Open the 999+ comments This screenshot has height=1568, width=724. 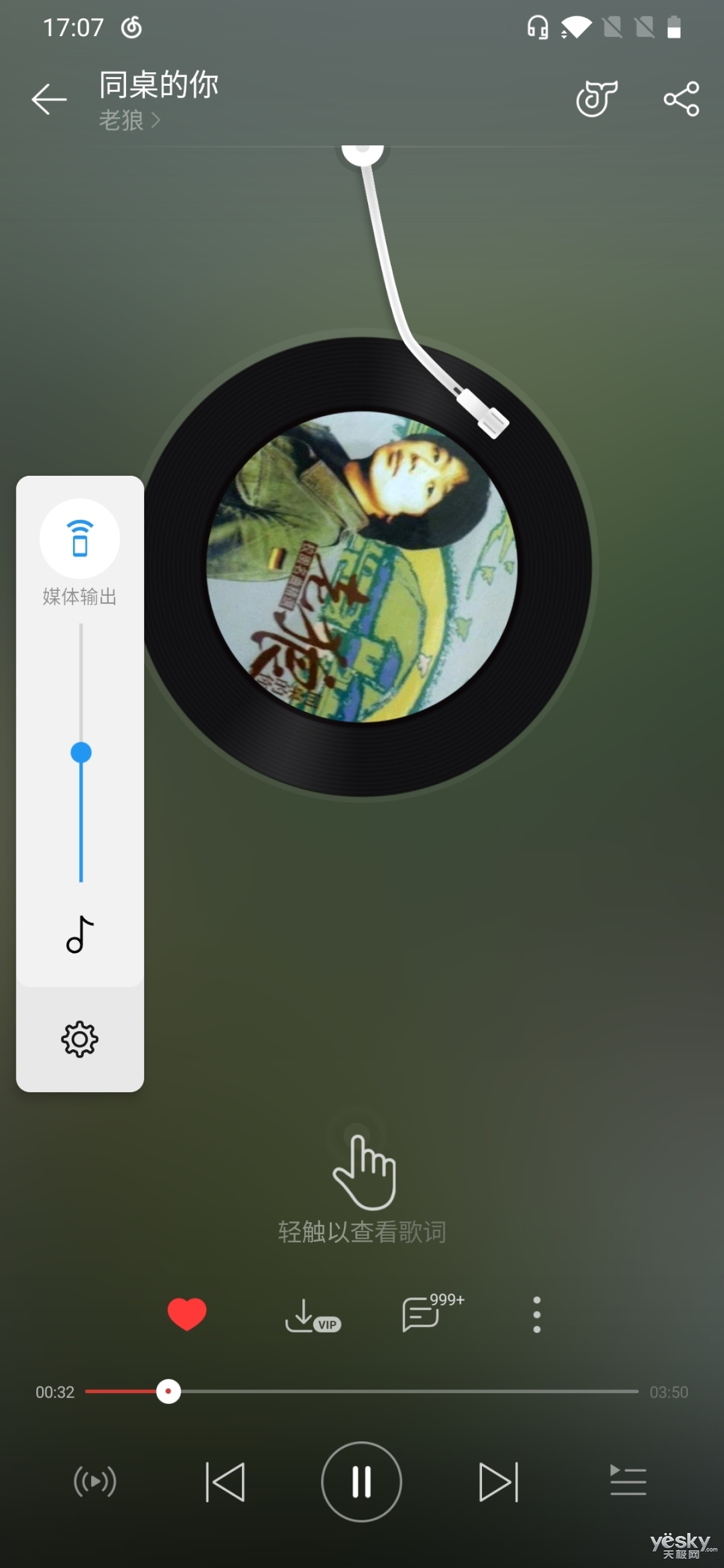point(433,1313)
